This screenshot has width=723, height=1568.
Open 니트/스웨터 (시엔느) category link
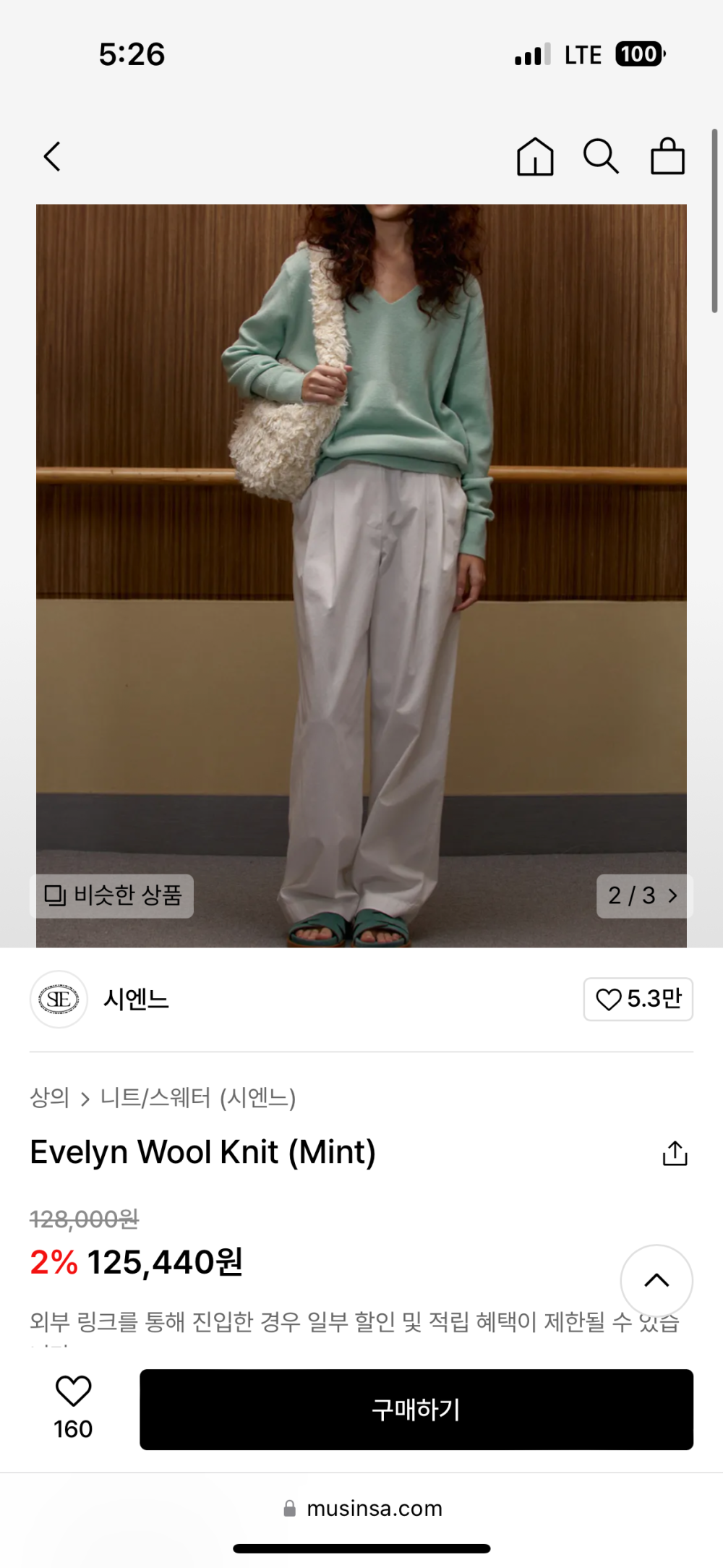197,1098
